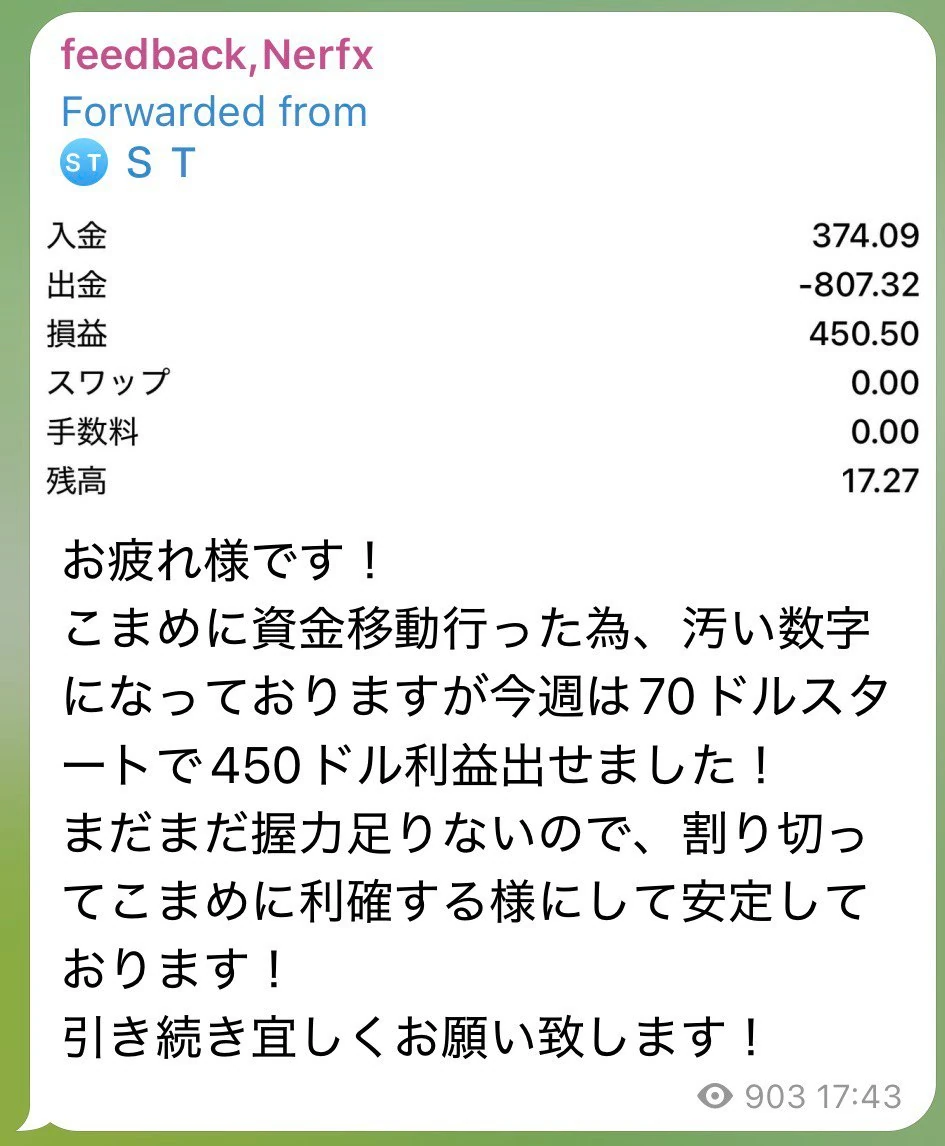Select the 入金 row value 374.09
Screen dimensions: 945x1146
point(866,236)
